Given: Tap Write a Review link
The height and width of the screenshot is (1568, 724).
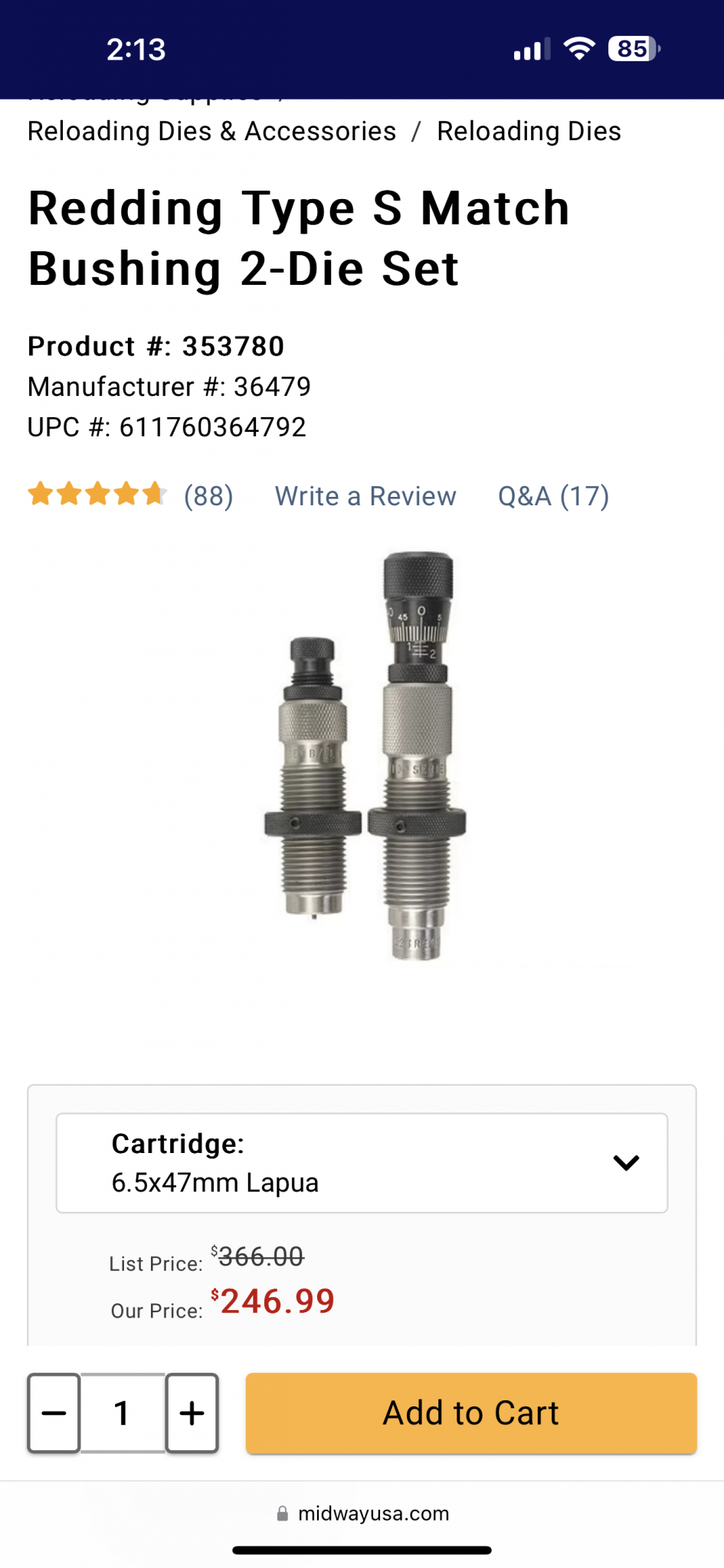Looking at the screenshot, I should pos(365,496).
